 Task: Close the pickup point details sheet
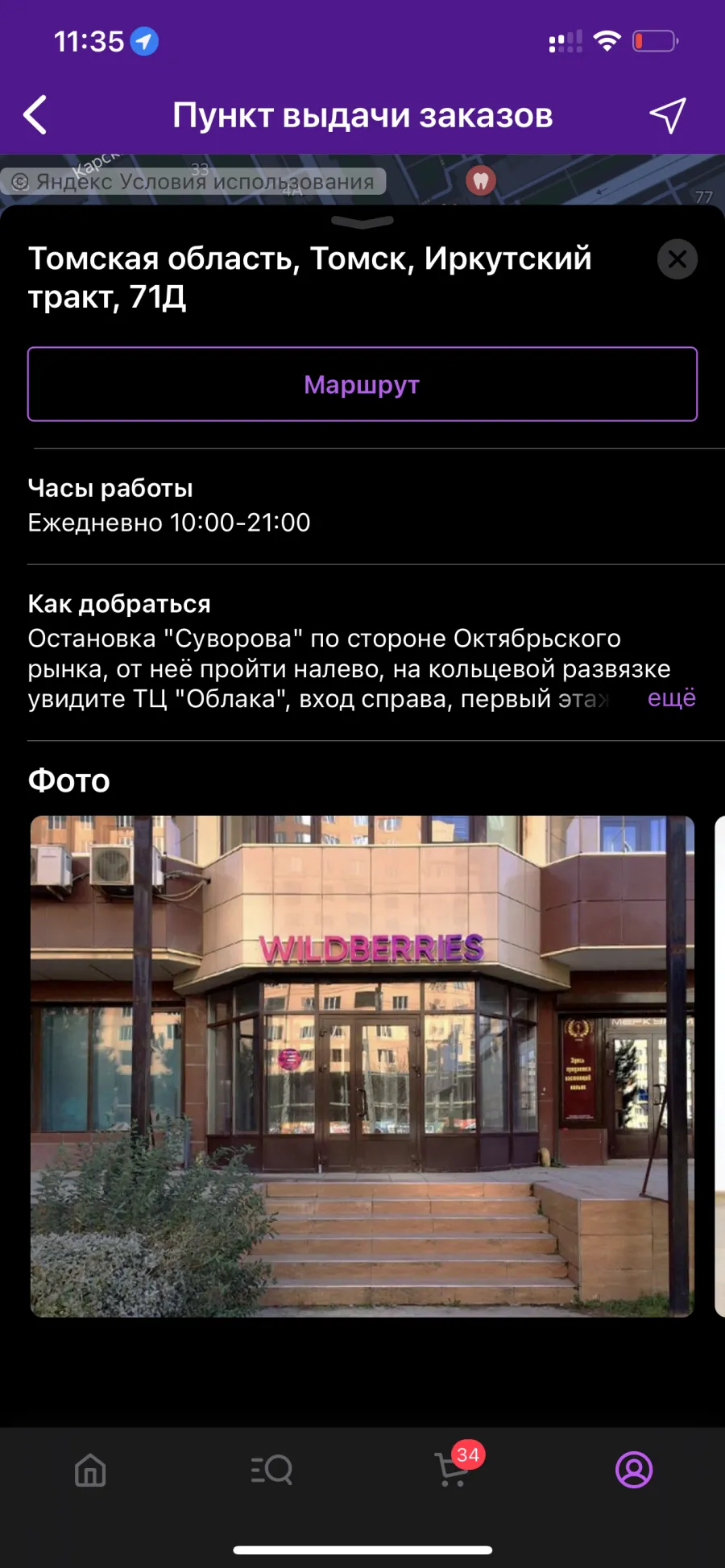point(677,259)
